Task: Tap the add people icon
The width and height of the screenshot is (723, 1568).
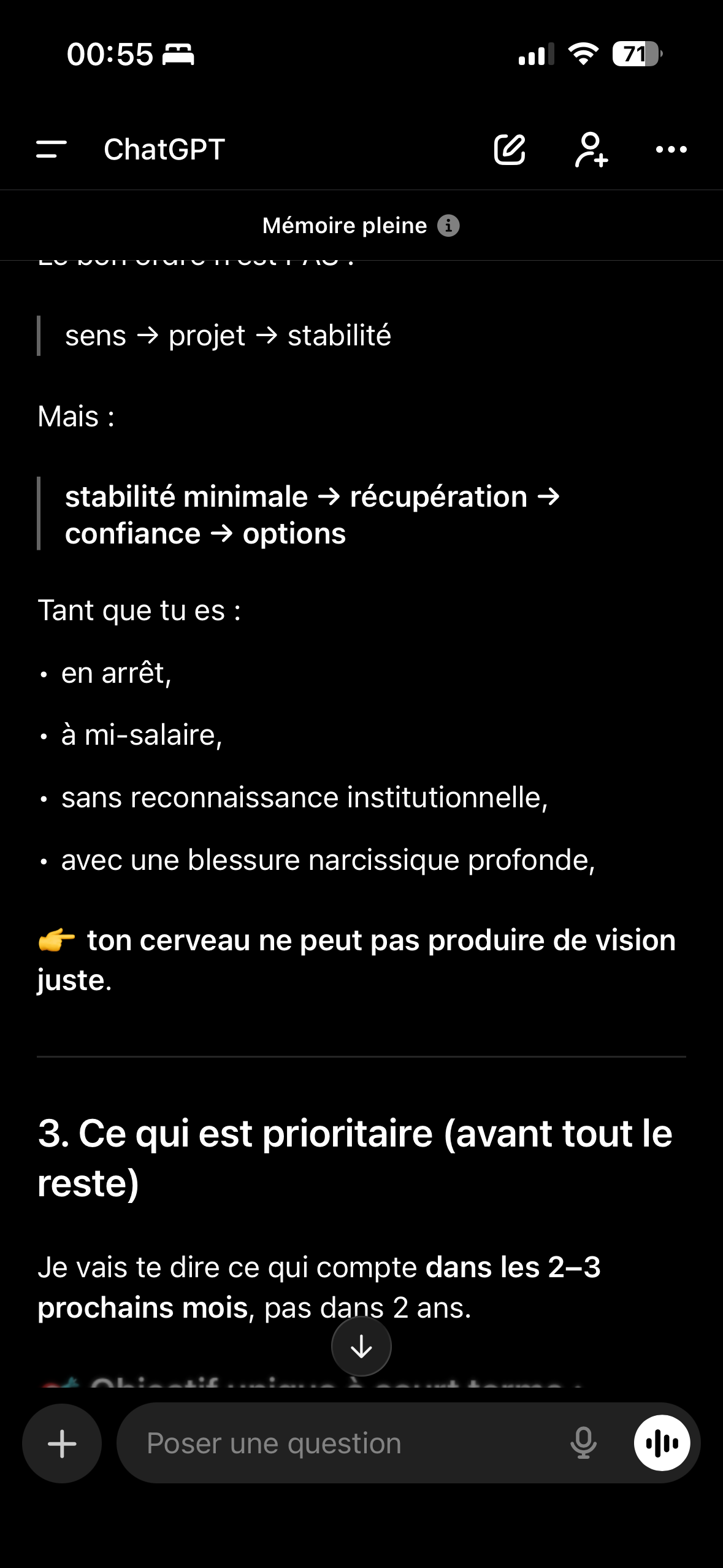Action: coord(591,149)
